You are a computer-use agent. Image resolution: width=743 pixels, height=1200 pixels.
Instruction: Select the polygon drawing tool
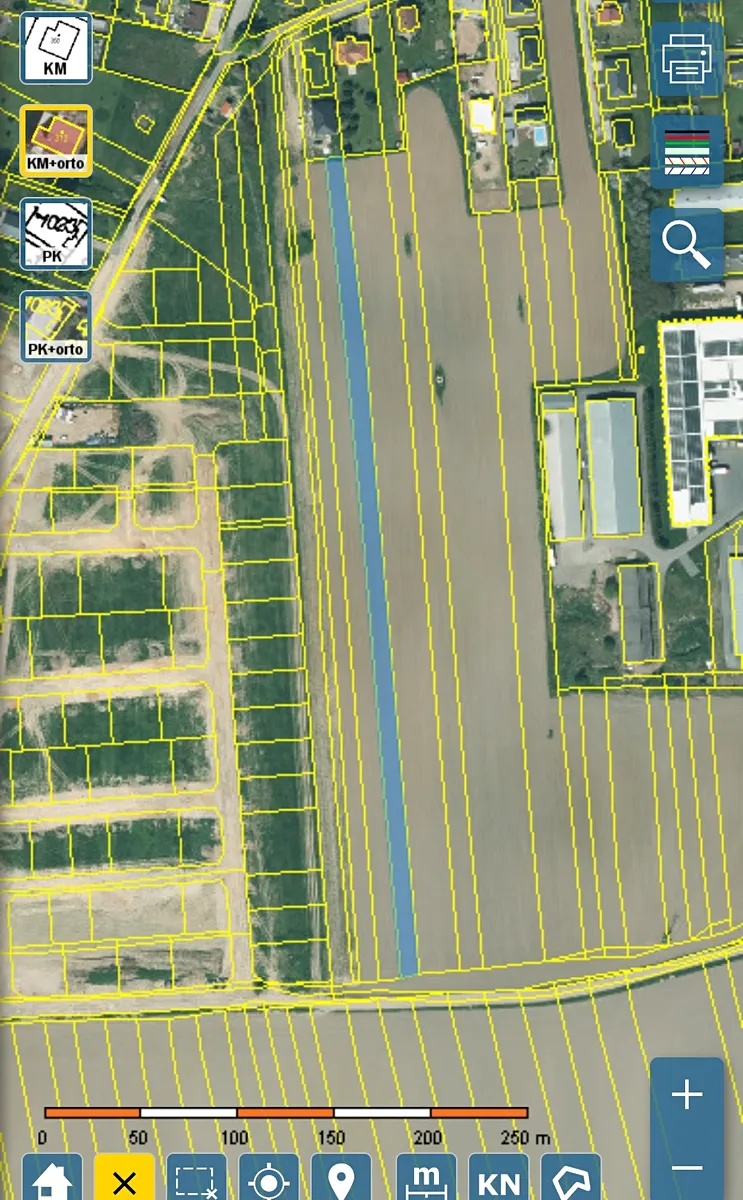[x=571, y=1178]
